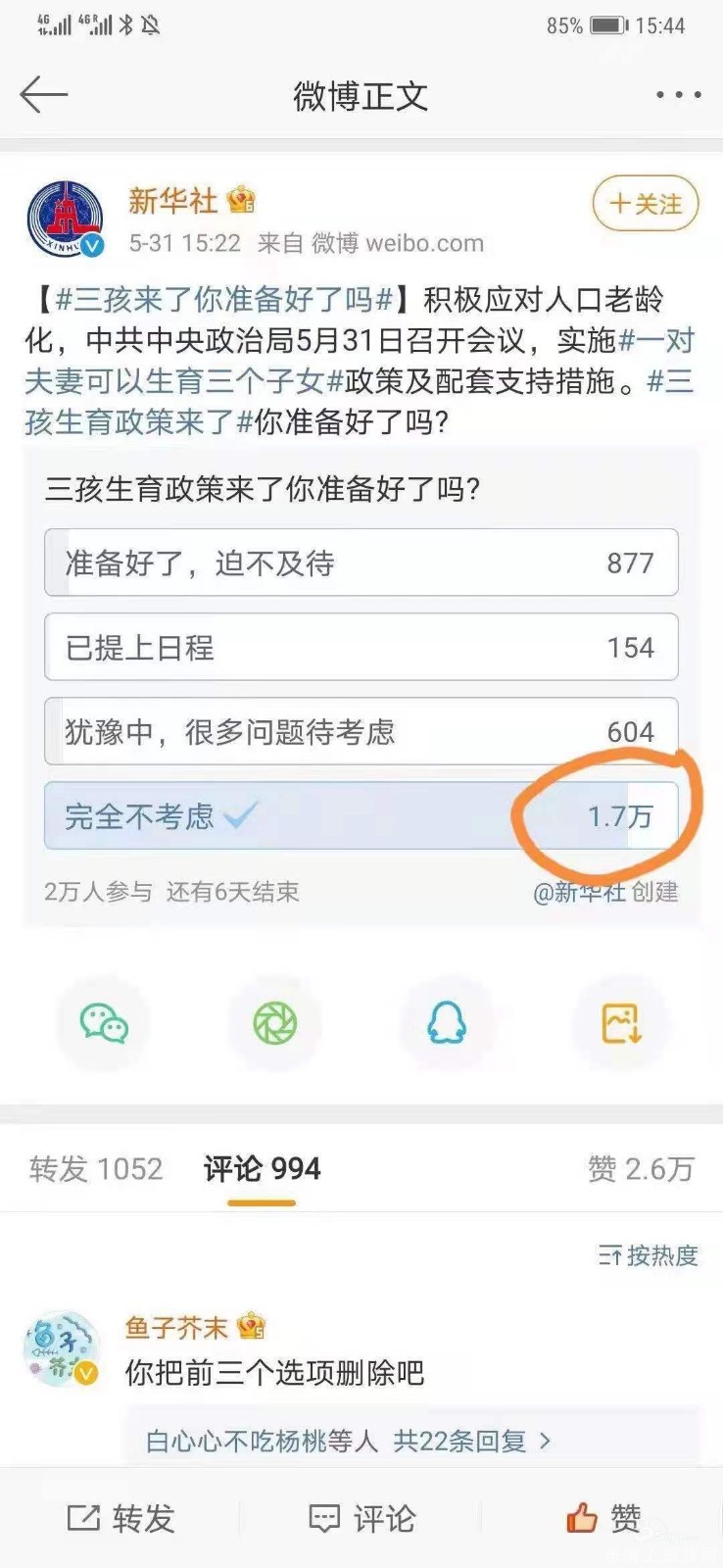Open hashtag #三孩来了你准备好了吗#
Viewport: 723px width, 1568px height.
pyautogui.click(x=223, y=299)
